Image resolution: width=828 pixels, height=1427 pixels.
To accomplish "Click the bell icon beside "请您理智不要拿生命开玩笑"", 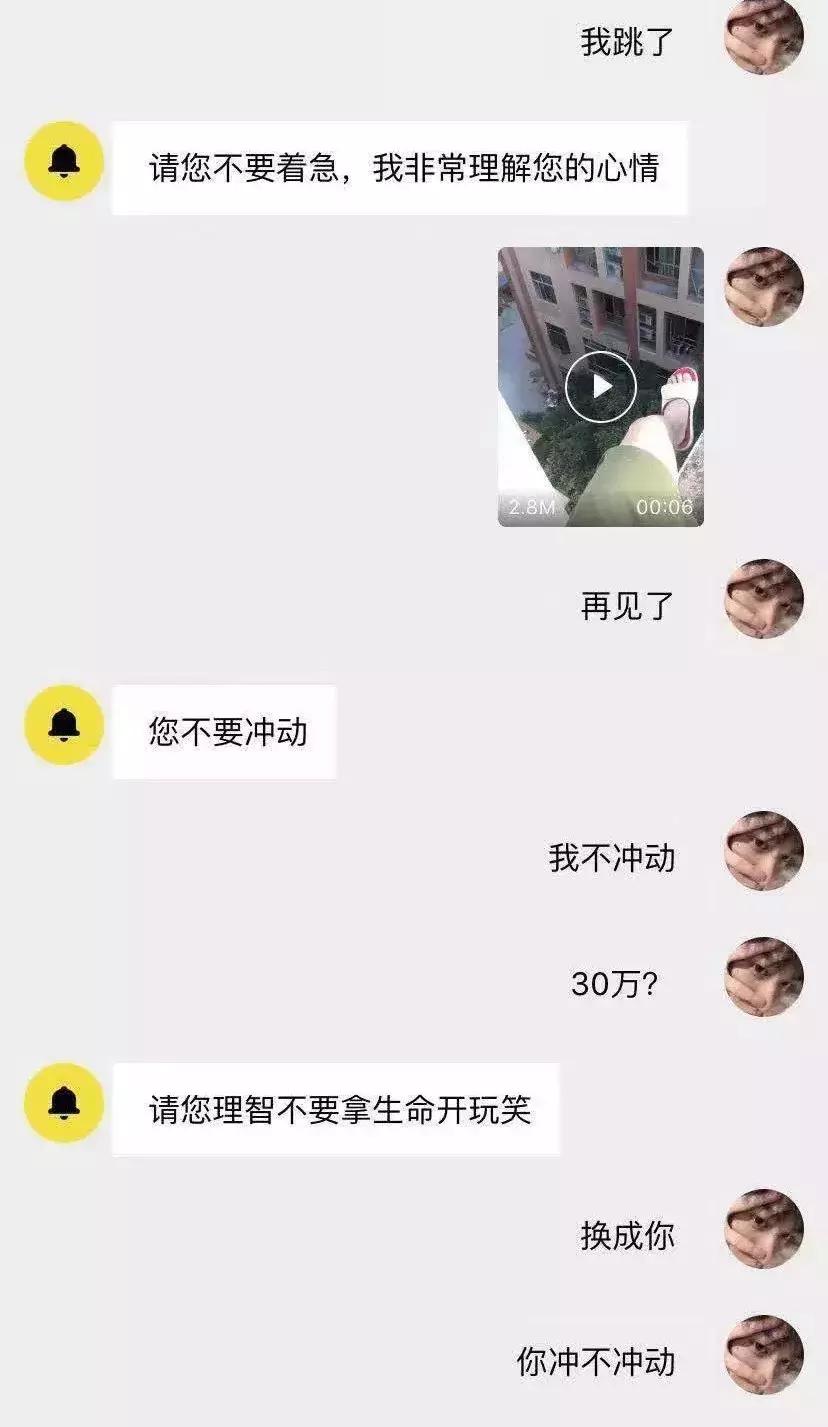I will tap(63, 1103).
